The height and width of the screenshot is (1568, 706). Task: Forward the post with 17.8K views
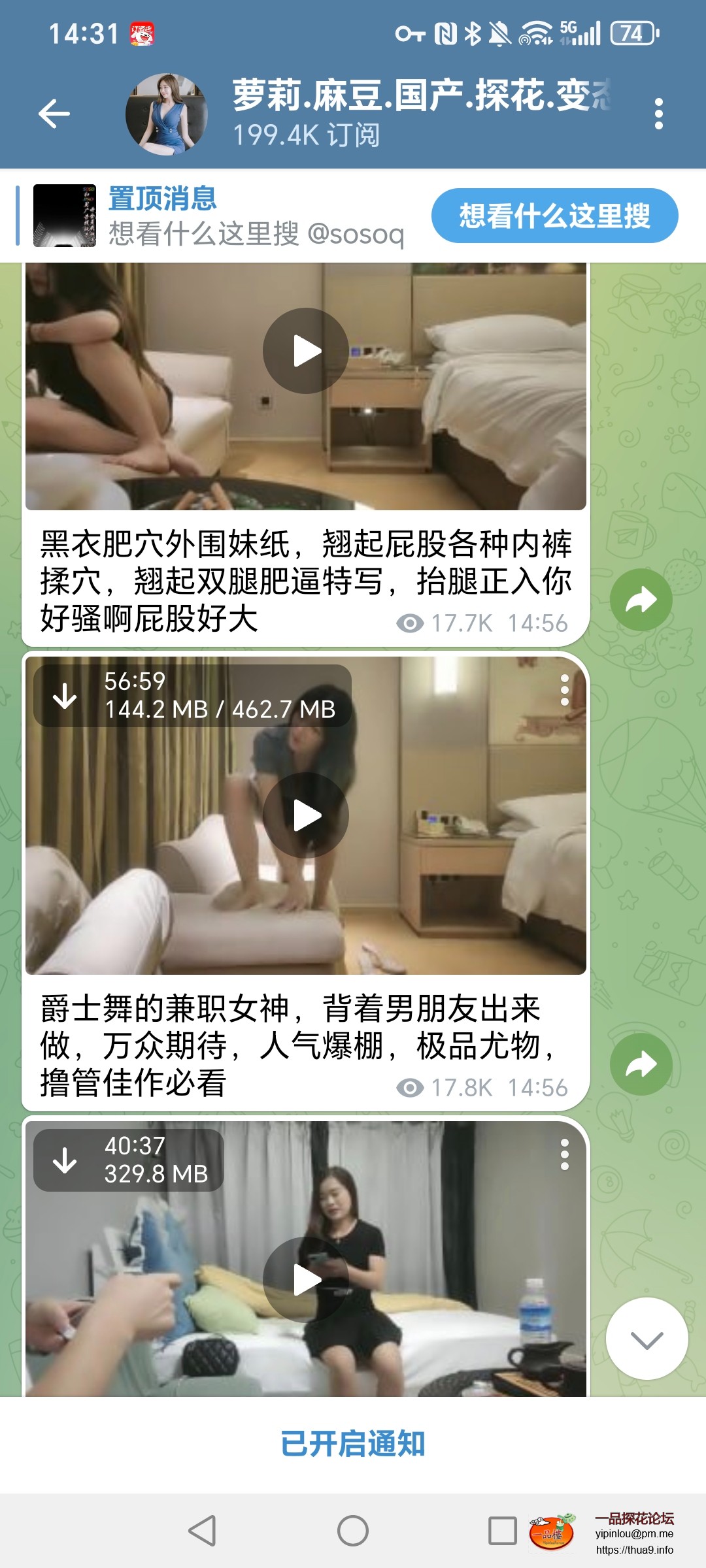coord(641,1064)
